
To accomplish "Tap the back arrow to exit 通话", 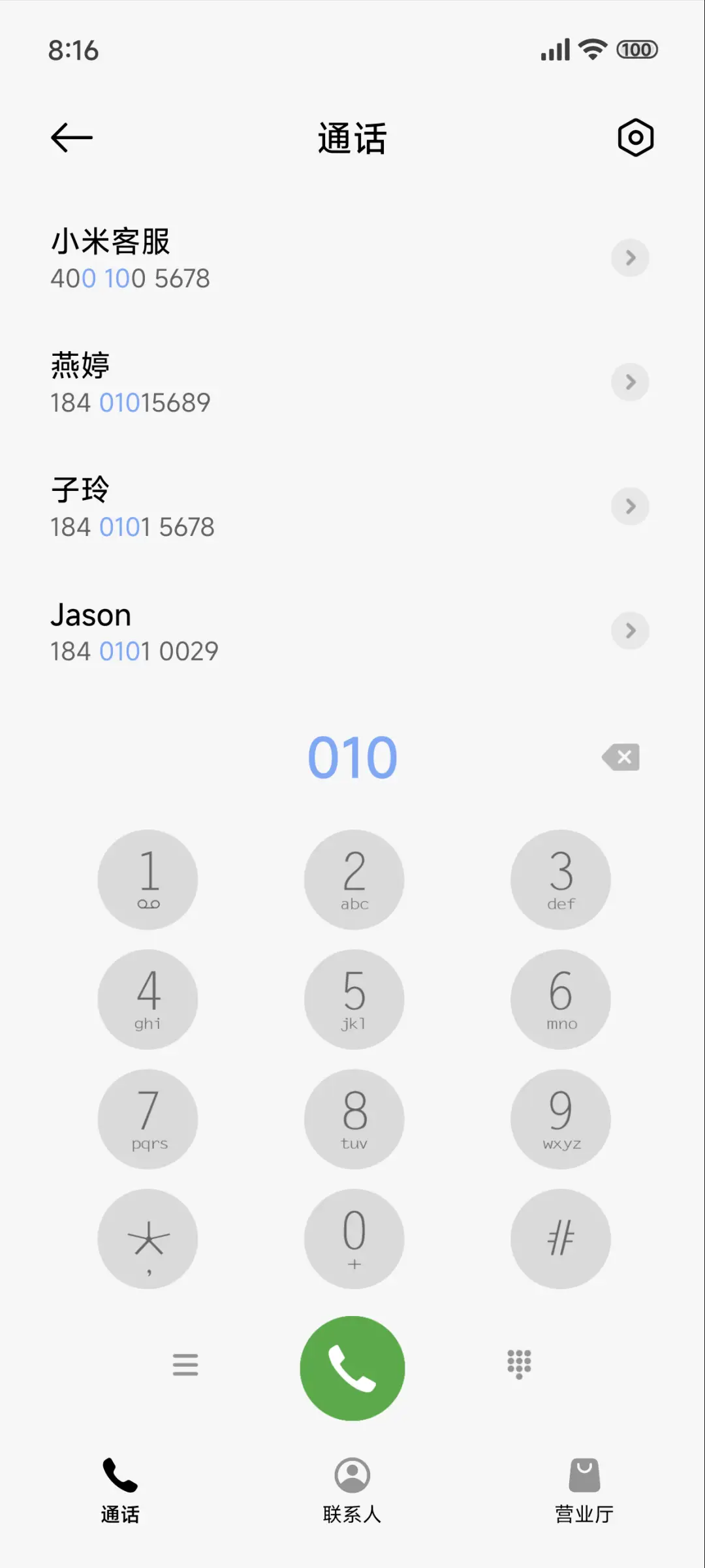I will [70, 137].
